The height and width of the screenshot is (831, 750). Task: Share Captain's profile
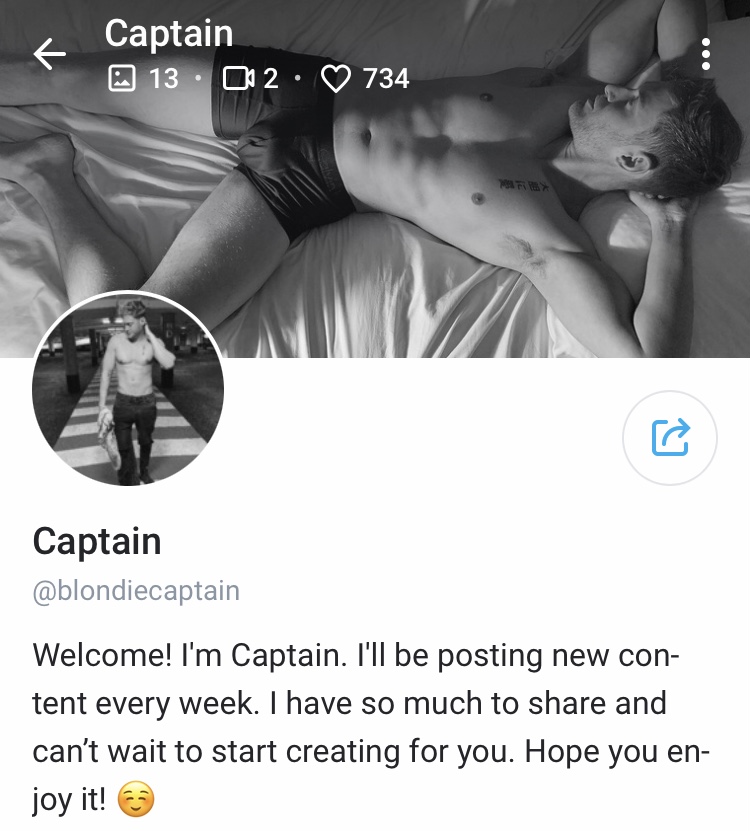(670, 438)
